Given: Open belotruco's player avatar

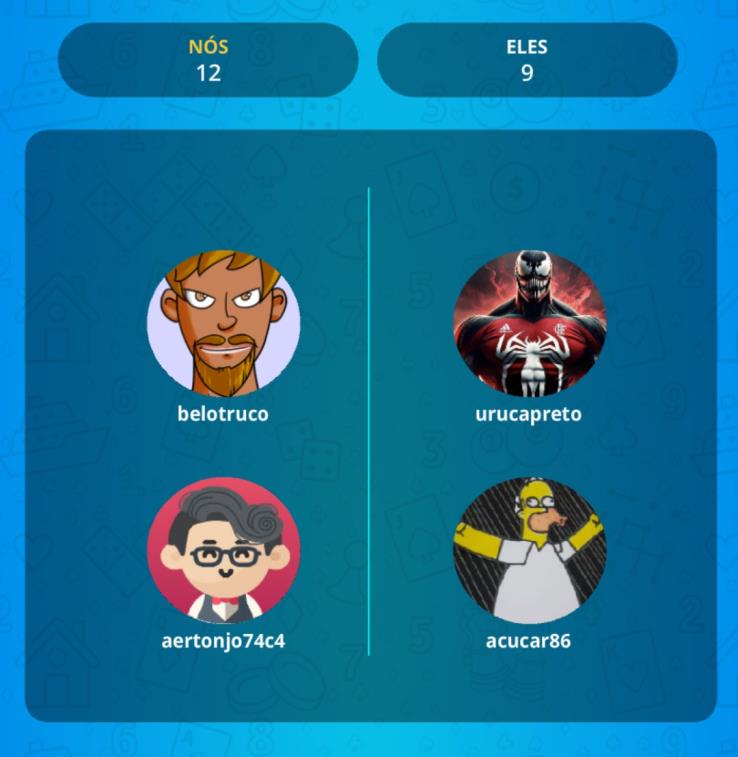Looking at the screenshot, I should 223,324.
